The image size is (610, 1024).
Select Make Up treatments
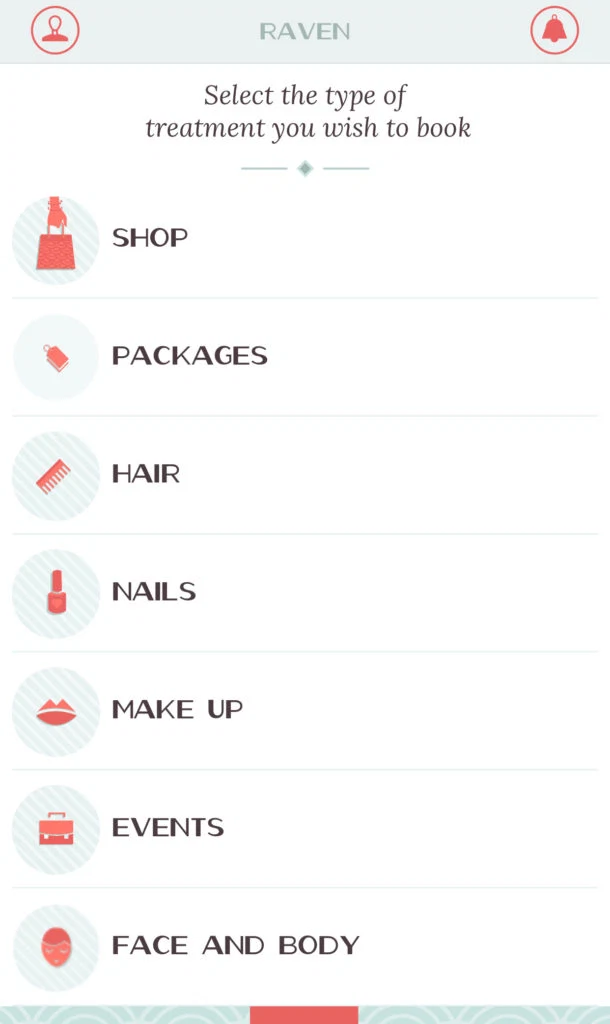coord(177,710)
